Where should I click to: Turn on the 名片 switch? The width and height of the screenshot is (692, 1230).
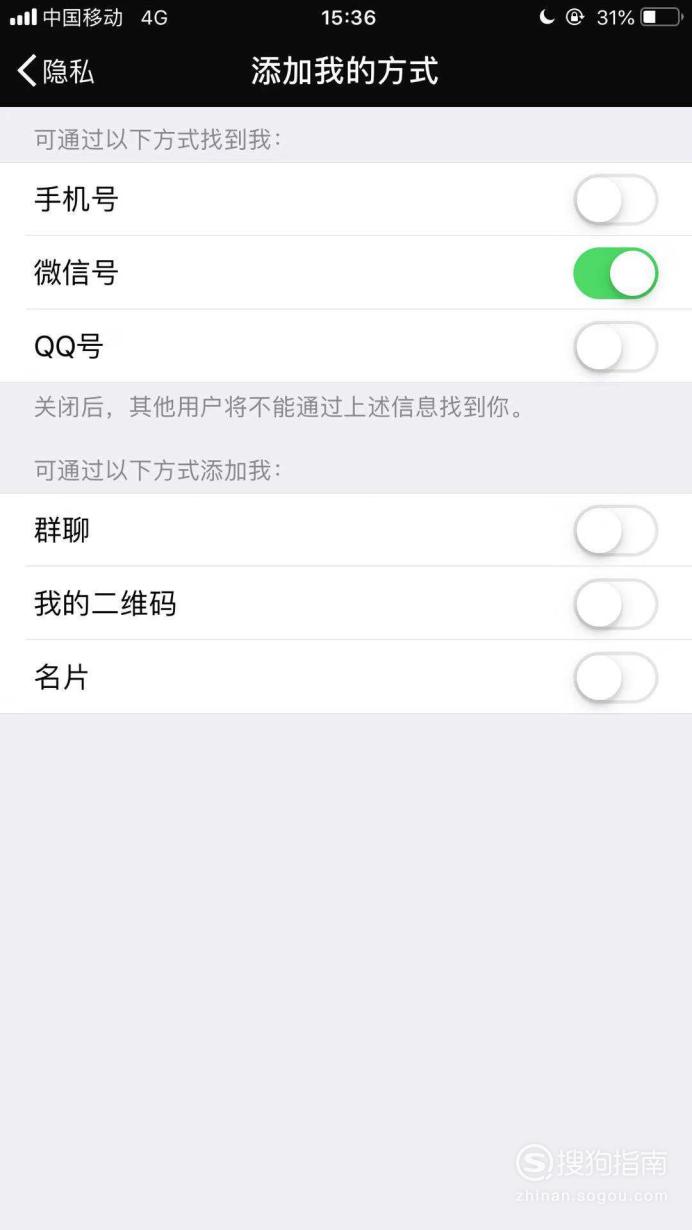(x=615, y=678)
